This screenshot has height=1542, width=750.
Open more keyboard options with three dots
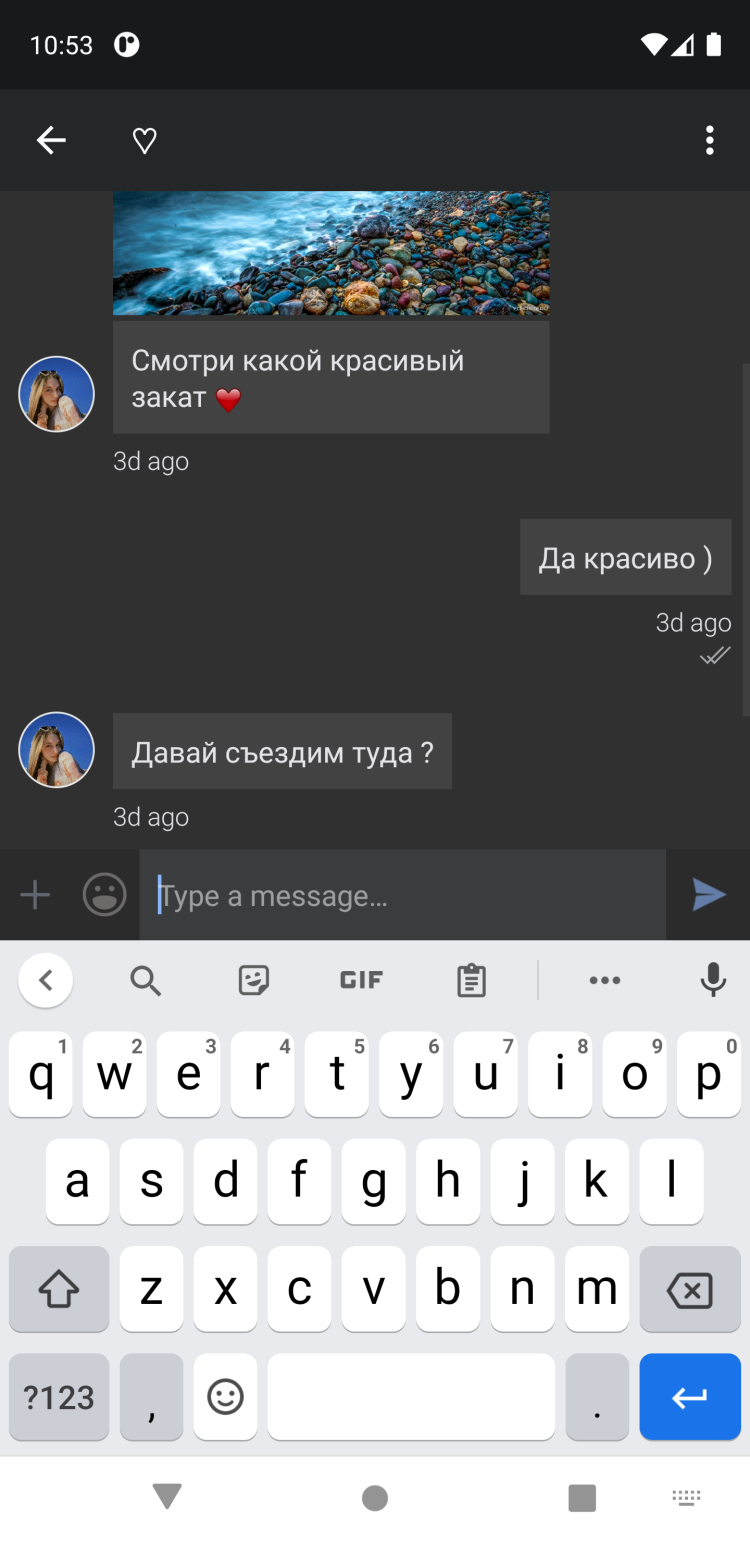pyautogui.click(x=605, y=980)
